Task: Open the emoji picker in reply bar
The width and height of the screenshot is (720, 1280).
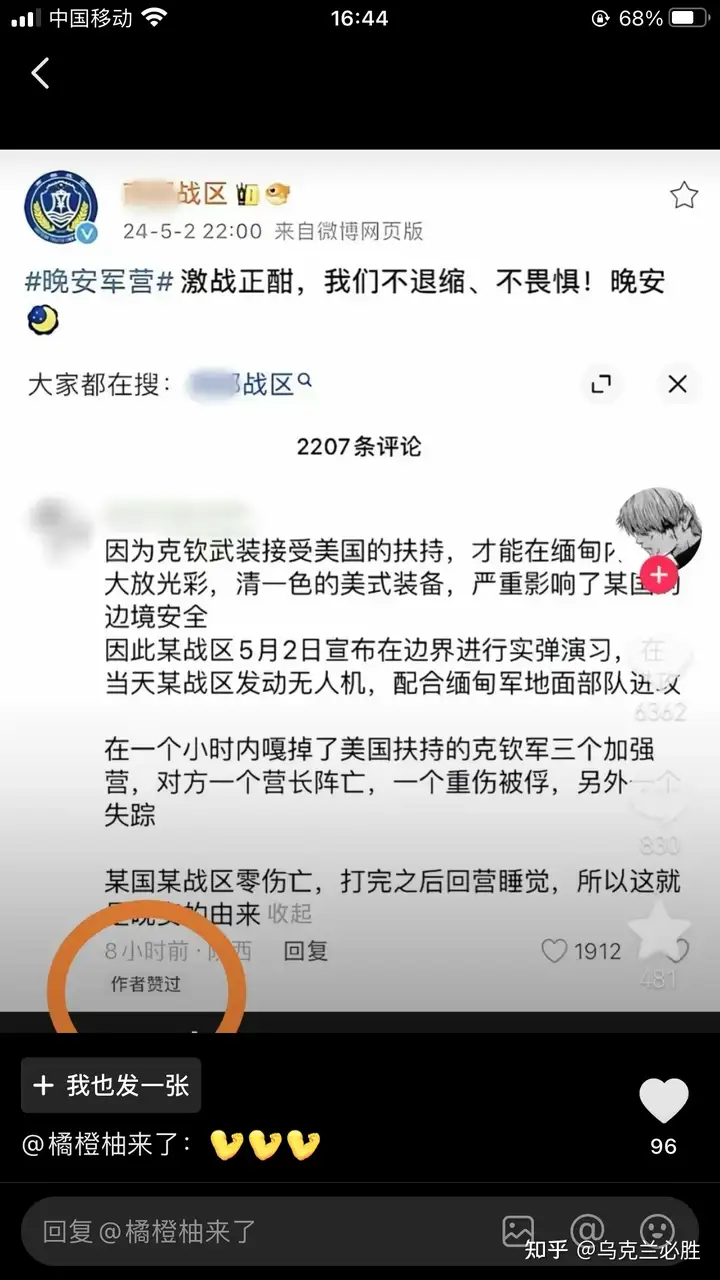Action: pos(656,1231)
